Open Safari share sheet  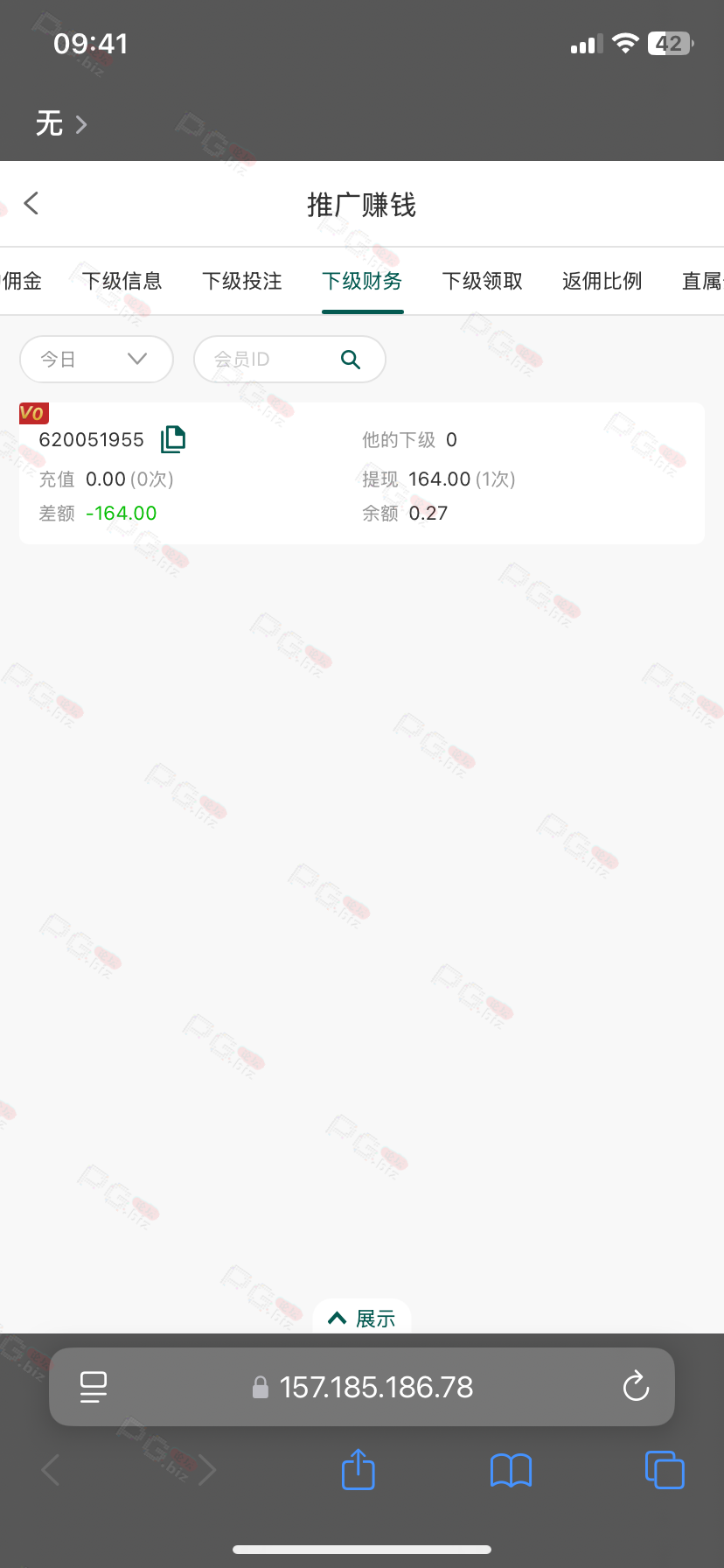pos(358,1470)
